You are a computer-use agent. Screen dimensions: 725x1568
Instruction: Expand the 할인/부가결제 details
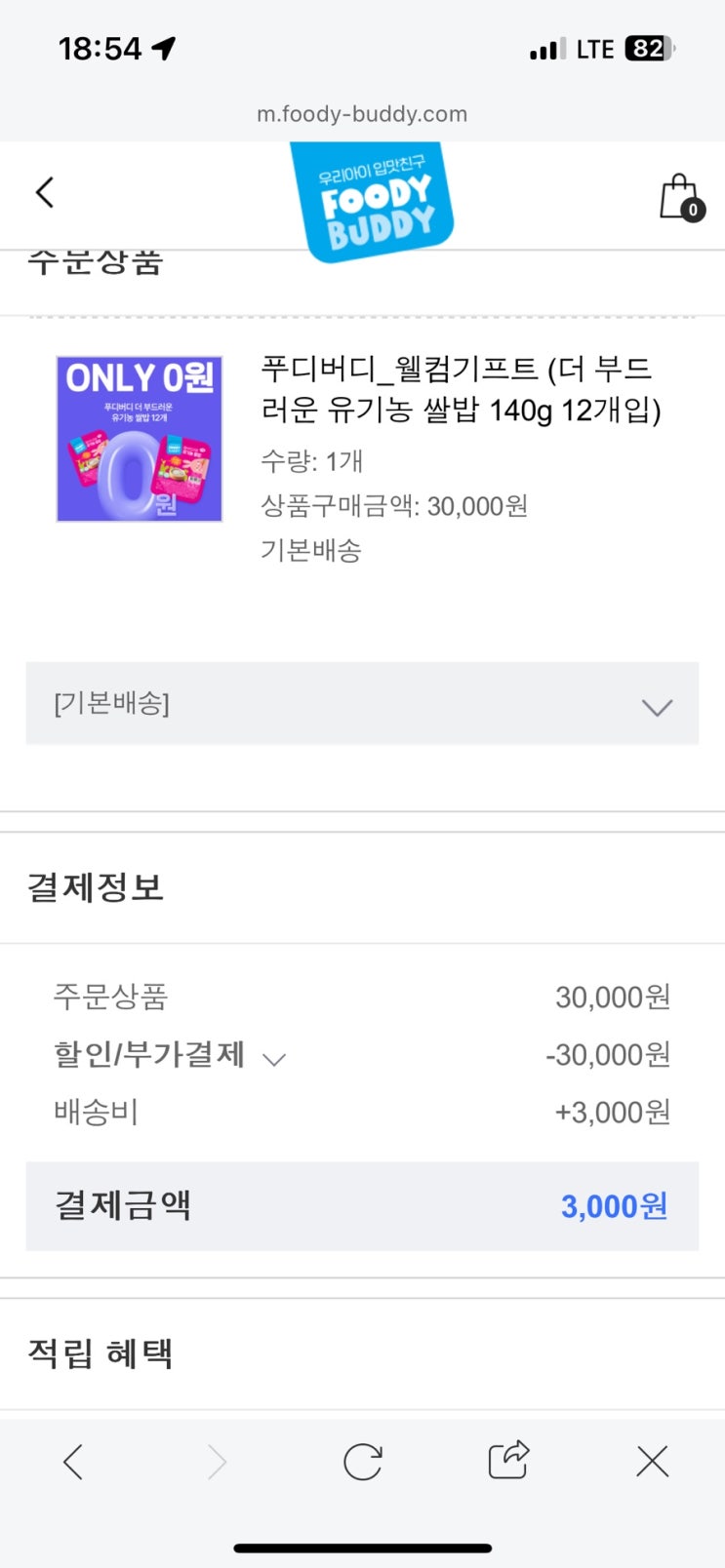coord(274,1059)
